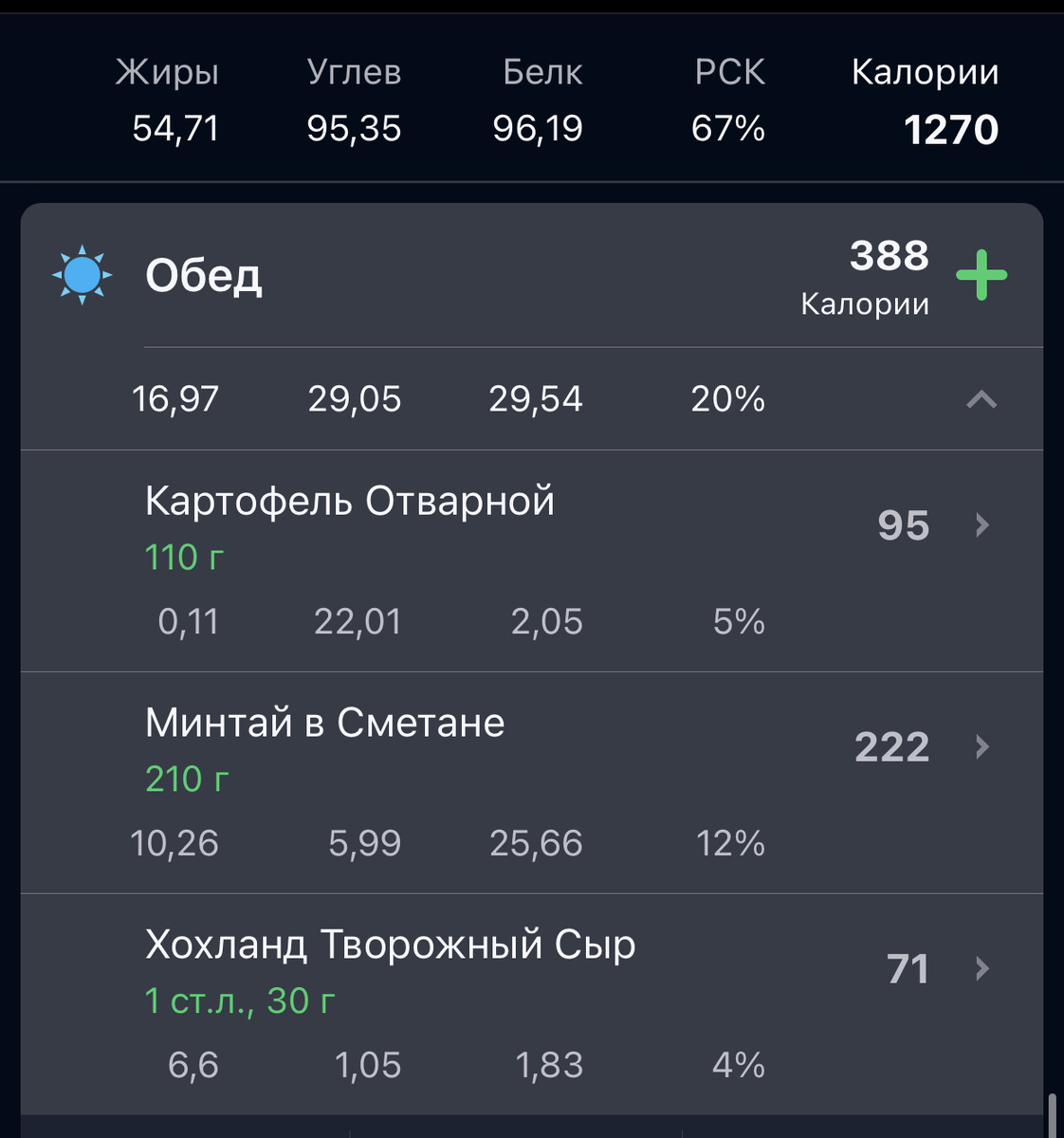The image size is (1064, 1138).
Task: Collapse the Обед meal section
Action: (x=981, y=399)
